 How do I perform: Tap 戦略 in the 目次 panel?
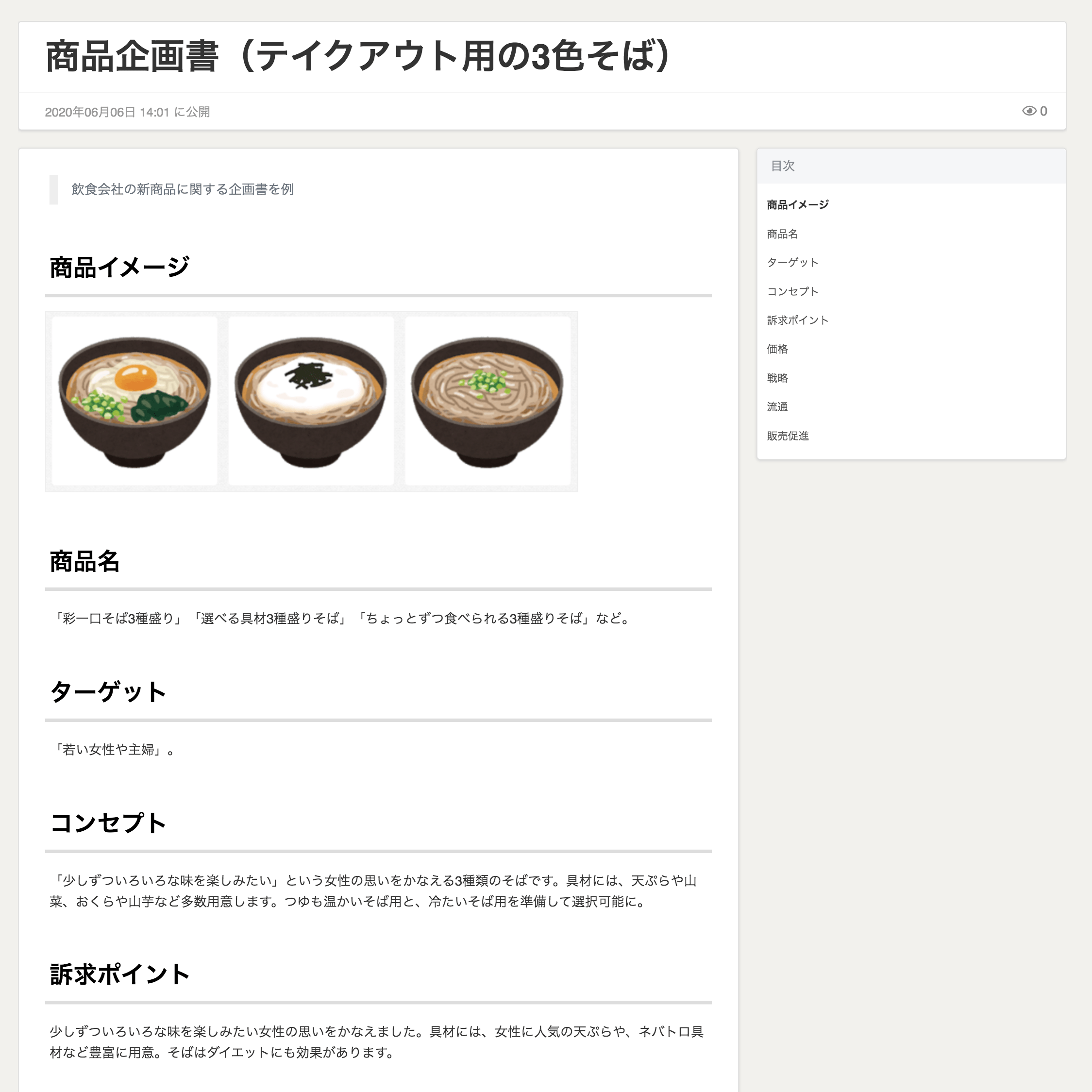777,378
